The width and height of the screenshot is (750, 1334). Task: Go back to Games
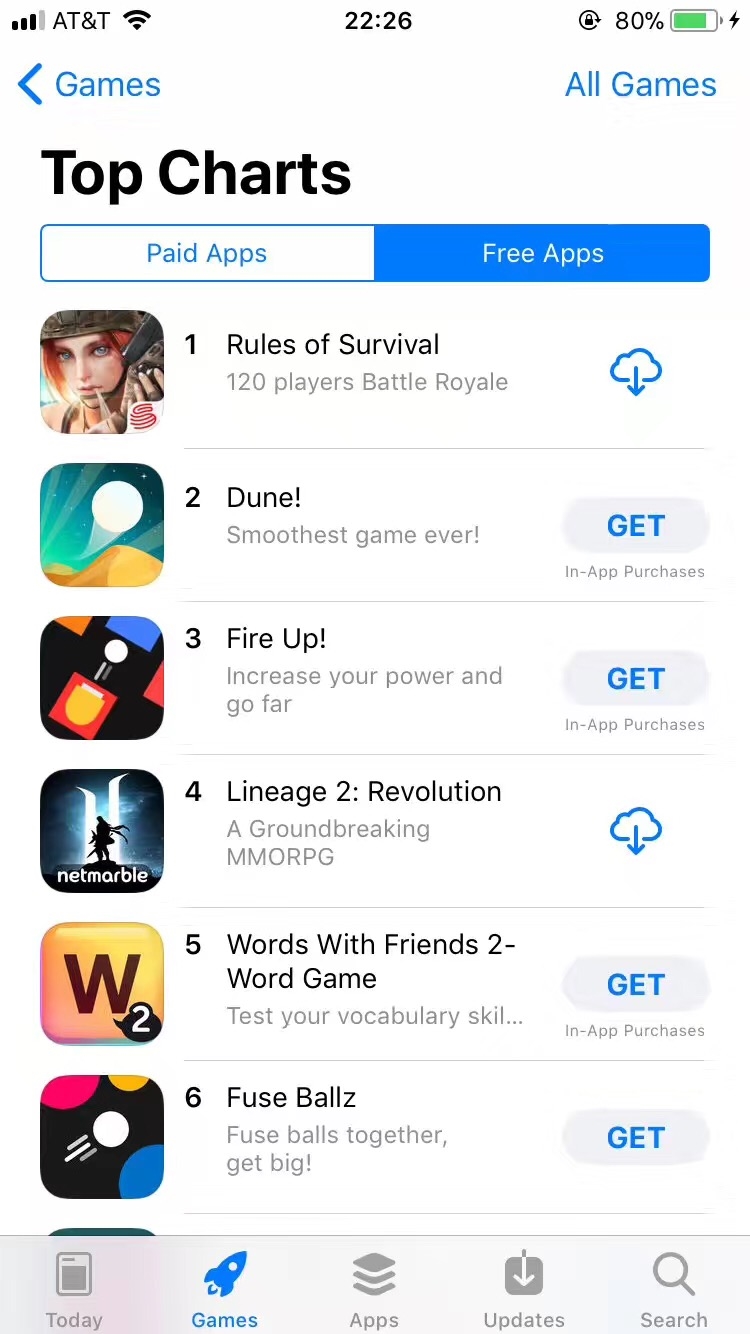click(90, 85)
